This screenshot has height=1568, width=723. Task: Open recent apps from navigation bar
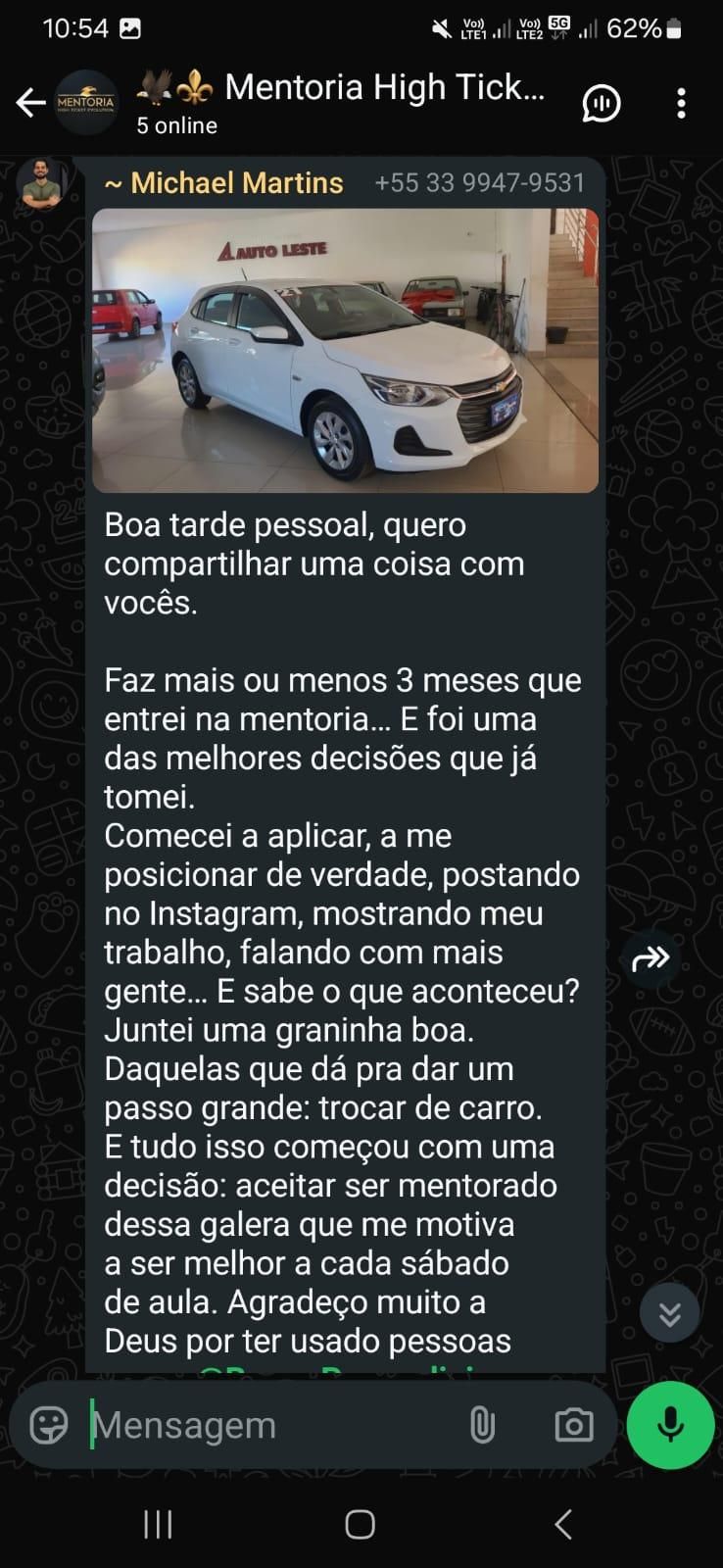pos(158,1524)
